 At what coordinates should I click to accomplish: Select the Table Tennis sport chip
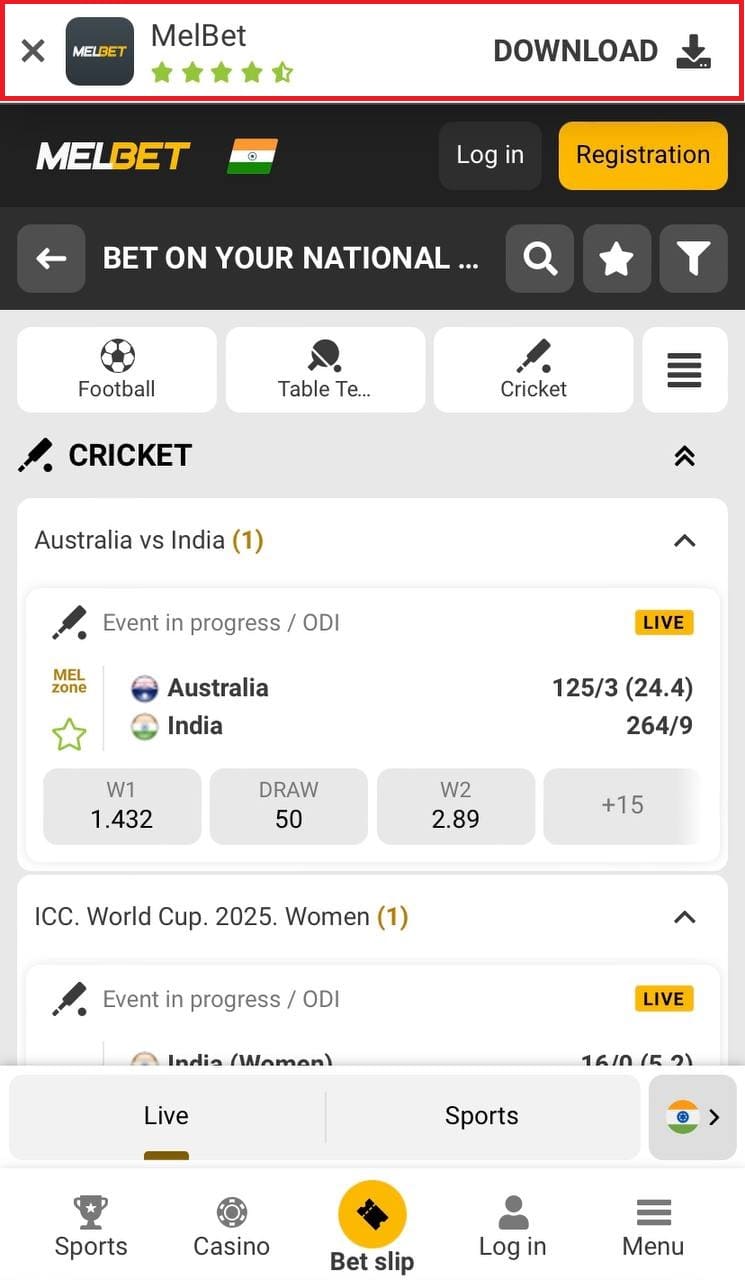325,370
